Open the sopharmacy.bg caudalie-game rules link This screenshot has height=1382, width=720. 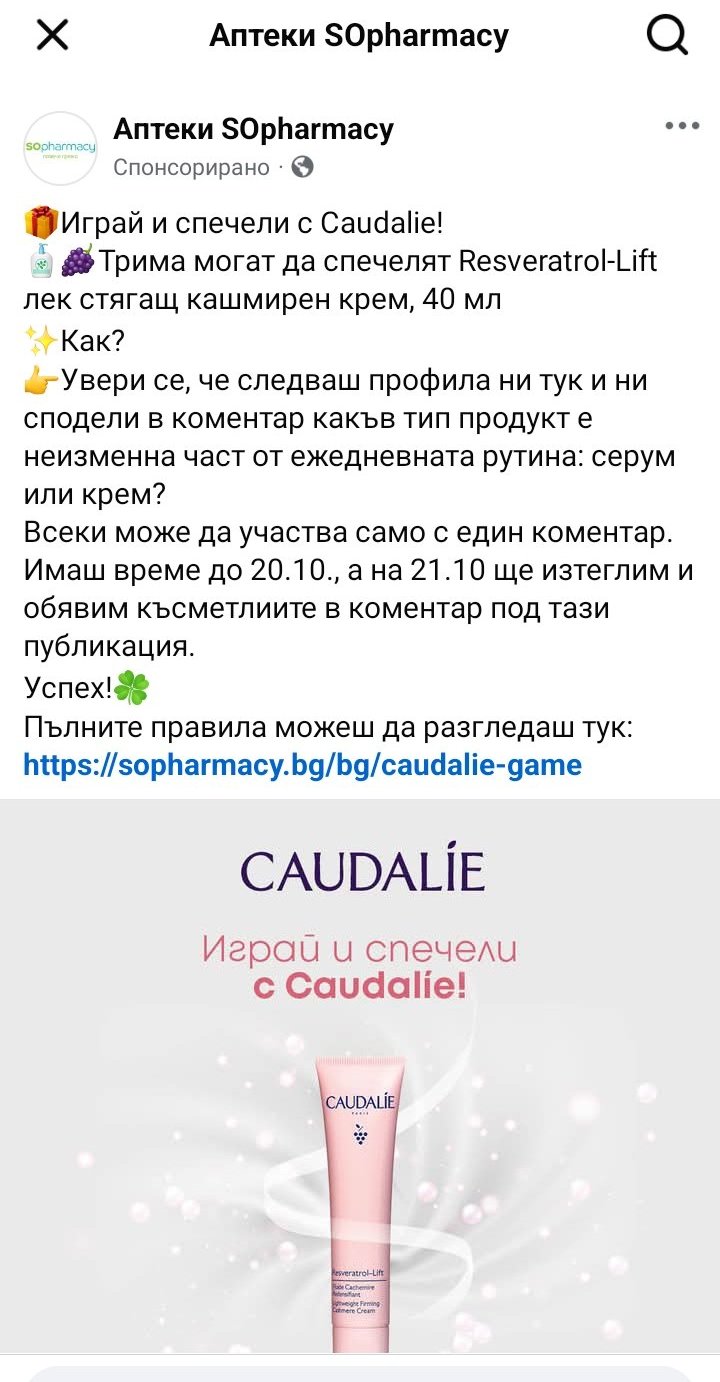click(302, 766)
